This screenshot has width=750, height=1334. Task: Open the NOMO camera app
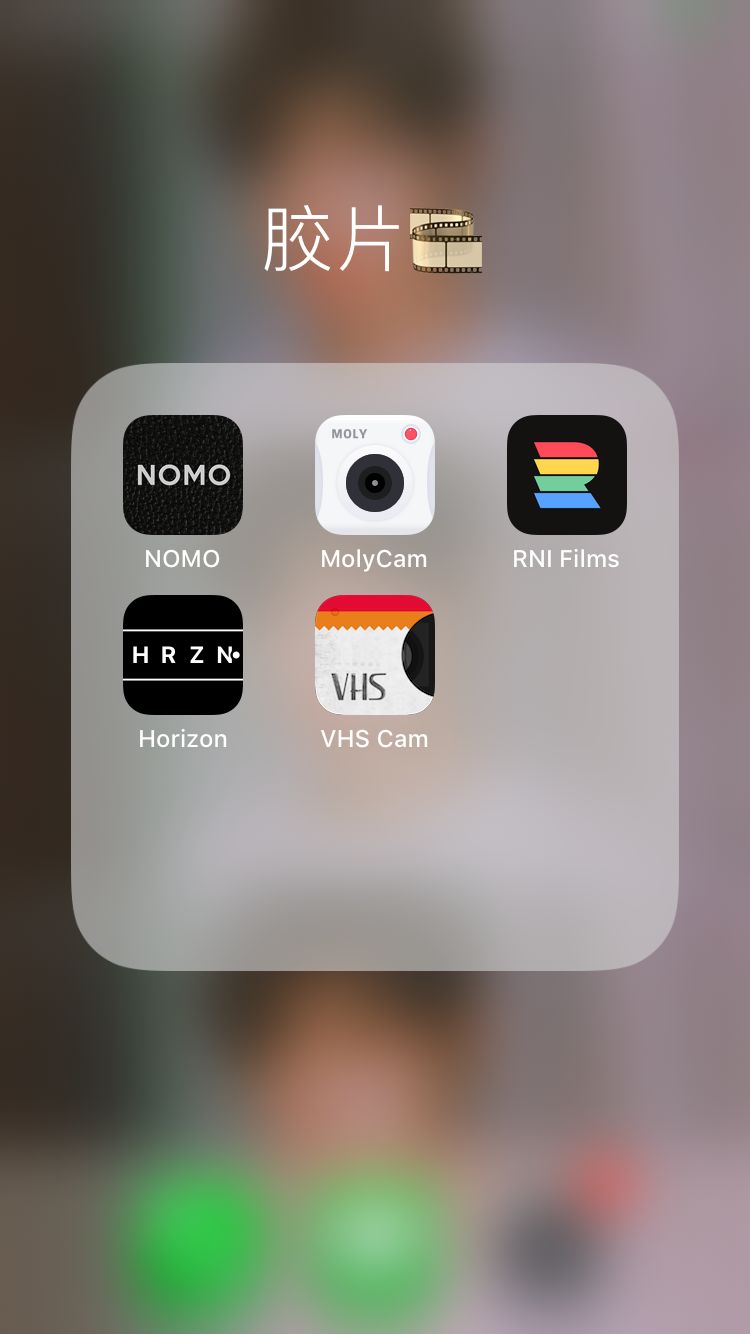coord(183,475)
